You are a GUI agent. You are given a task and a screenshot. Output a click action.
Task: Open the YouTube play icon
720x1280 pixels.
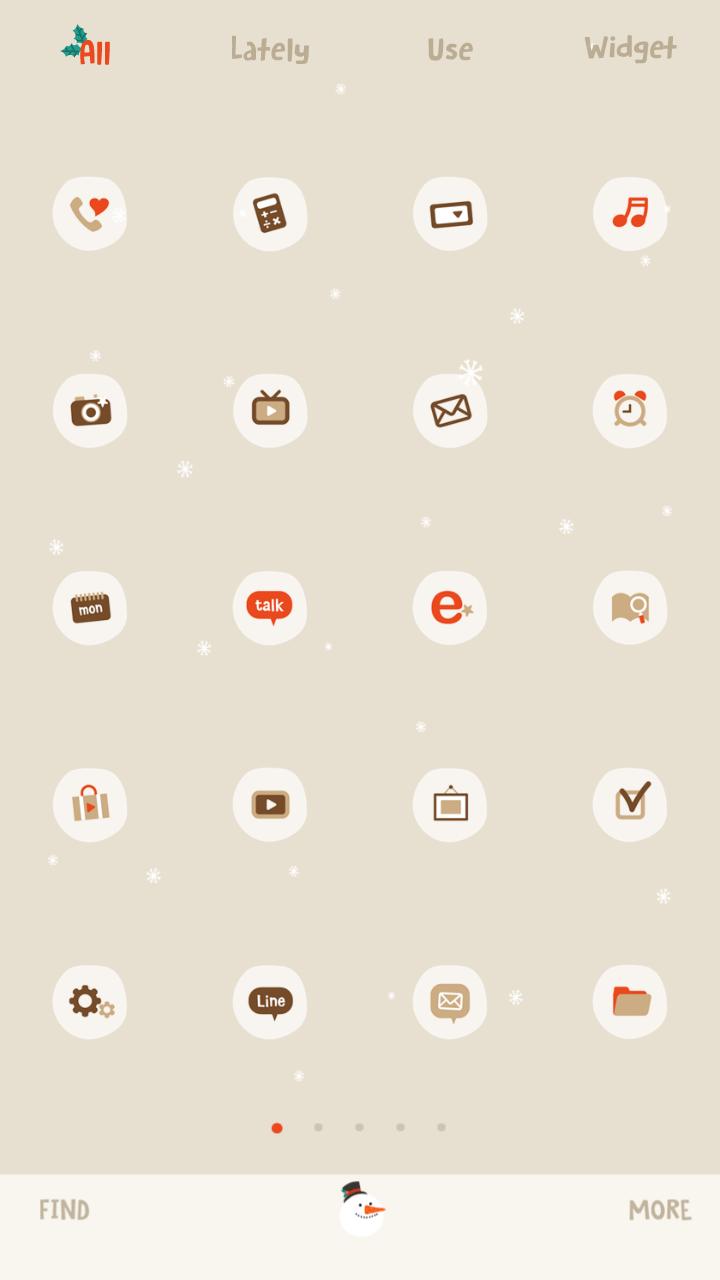click(x=270, y=804)
